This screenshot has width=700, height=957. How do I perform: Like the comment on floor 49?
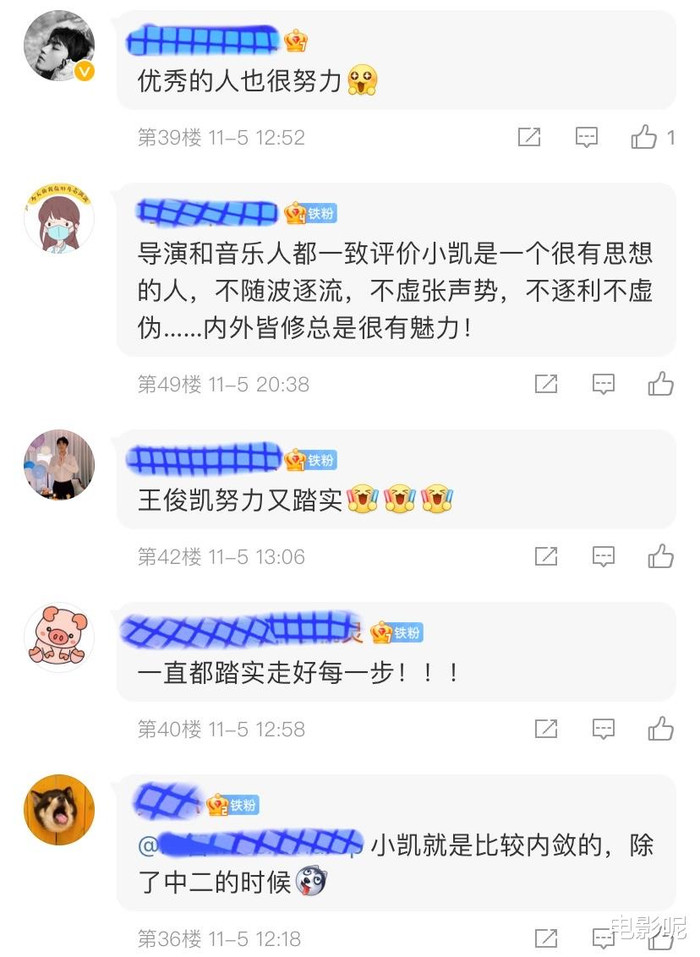661,384
